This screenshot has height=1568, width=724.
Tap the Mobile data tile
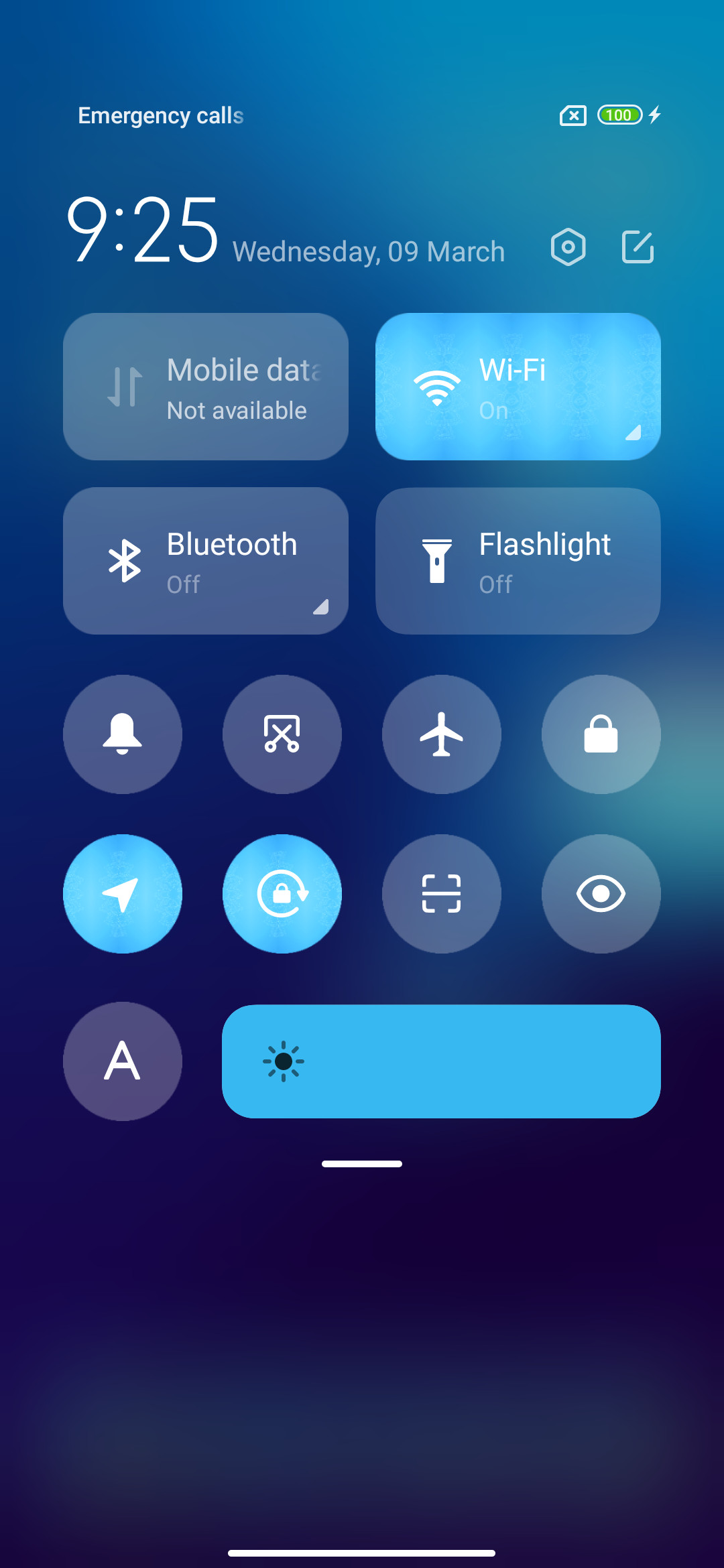pyautogui.click(x=206, y=387)
